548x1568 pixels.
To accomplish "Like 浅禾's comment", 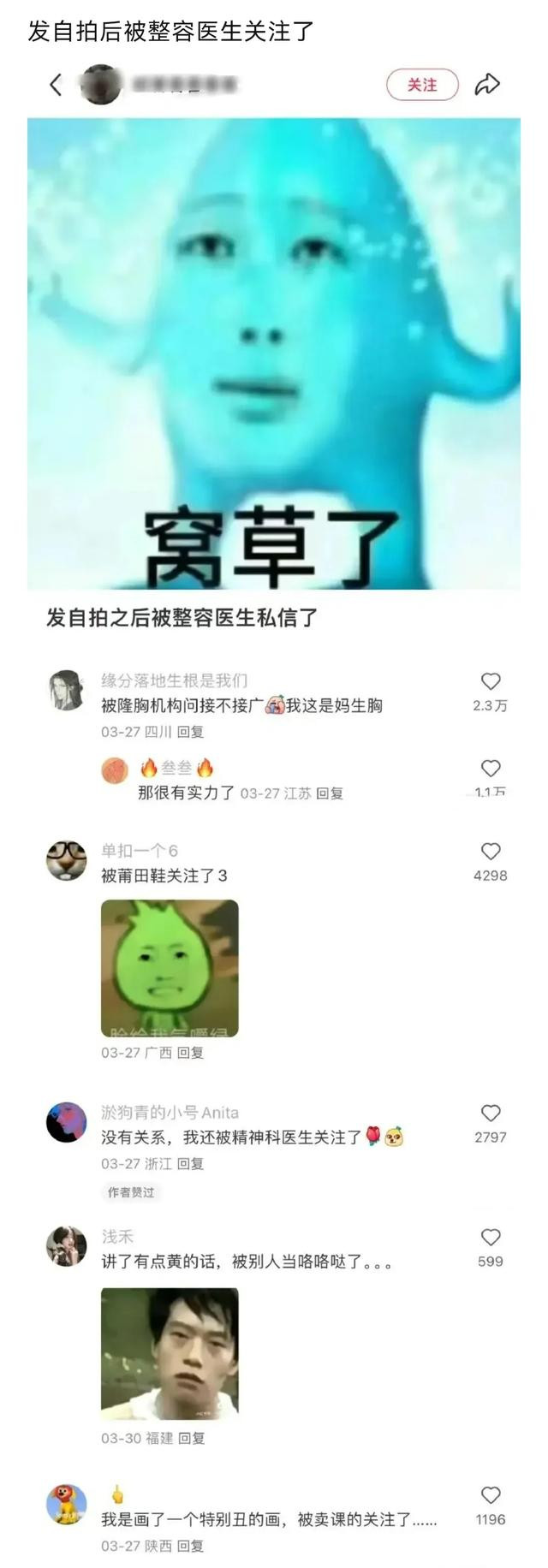I will pos(491,1237).
